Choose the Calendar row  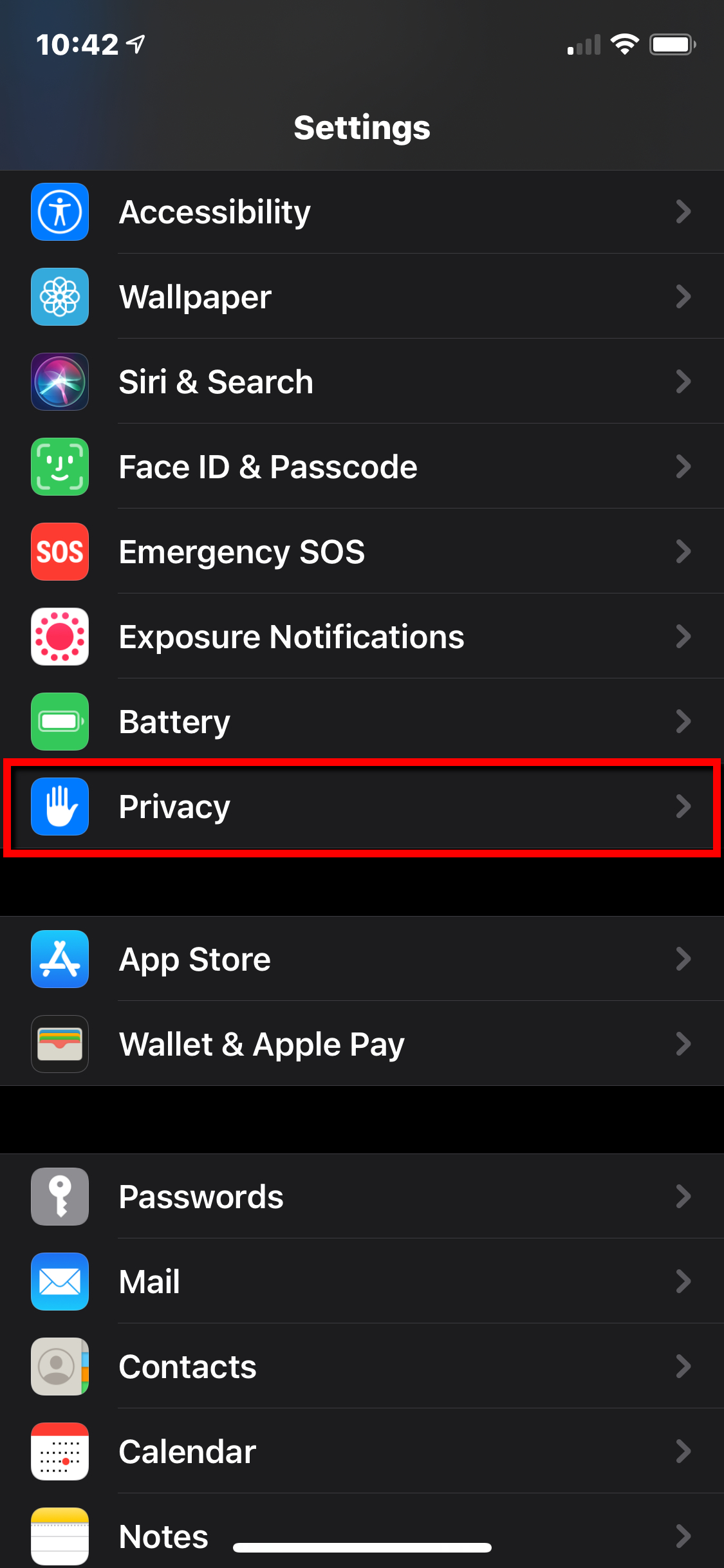362,1451
